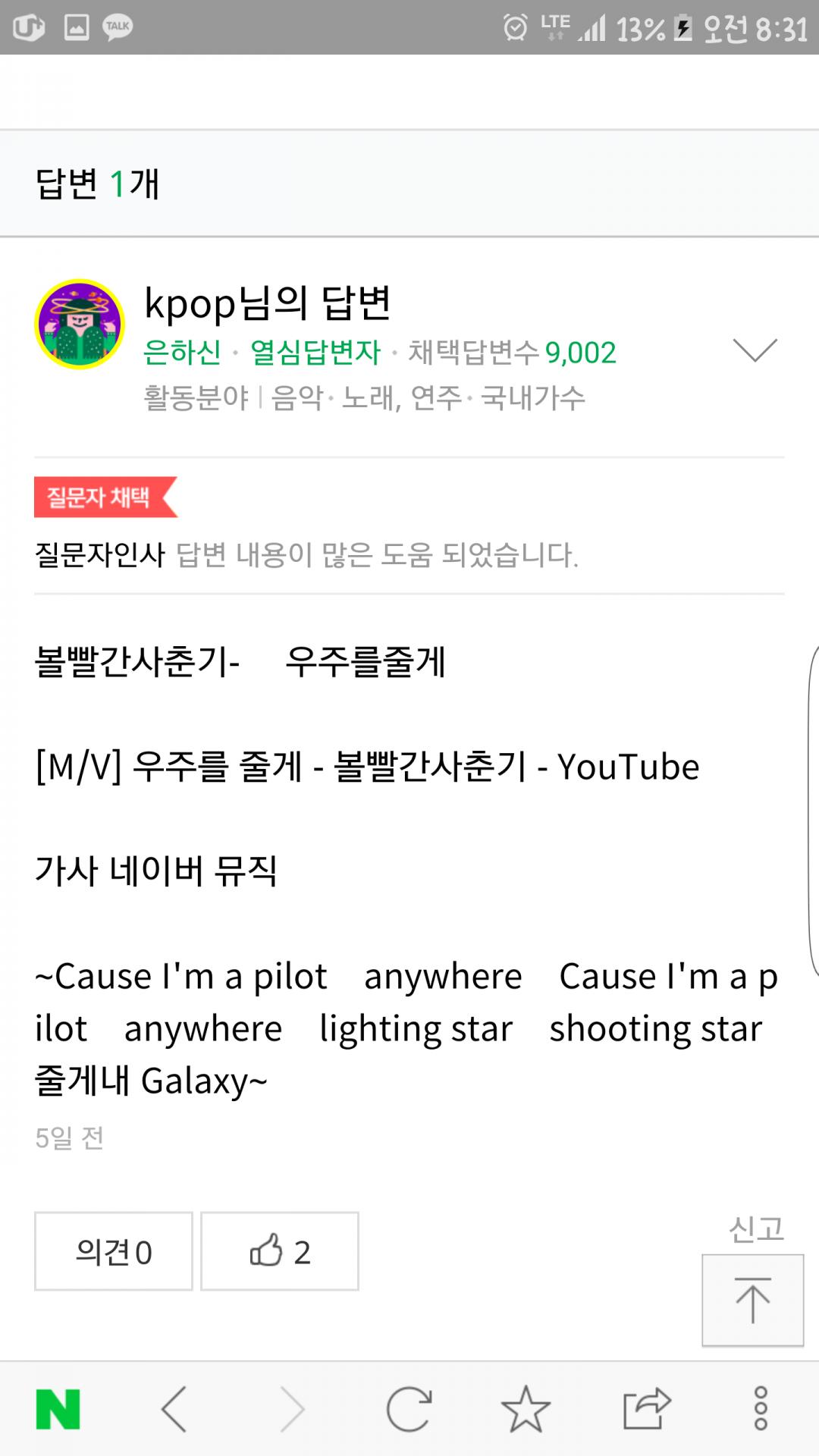Open the browser's three-dot menu
This screenshot has height=1456, width=819.
[x=761, y=1410]
